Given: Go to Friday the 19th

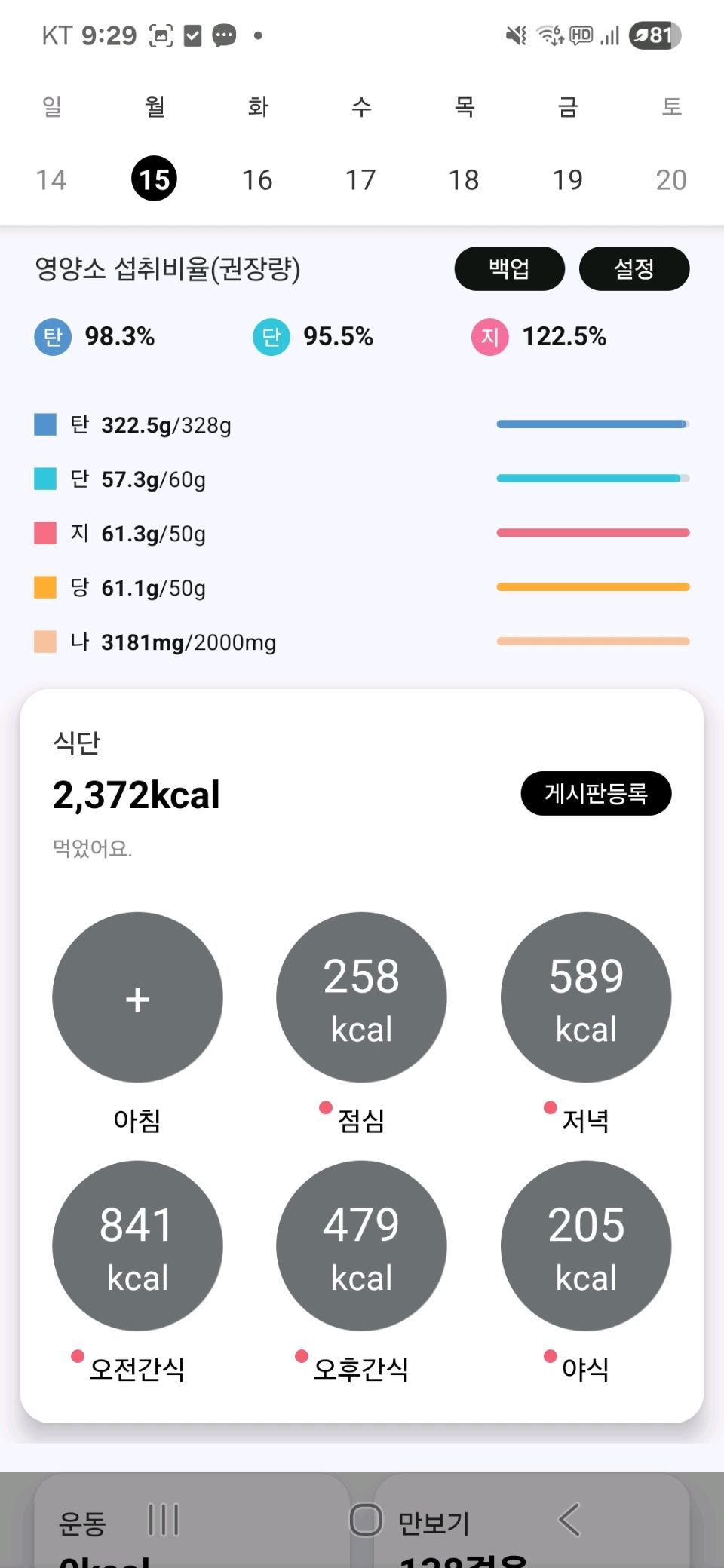Looking at the screenshot, I should (567, 179).
